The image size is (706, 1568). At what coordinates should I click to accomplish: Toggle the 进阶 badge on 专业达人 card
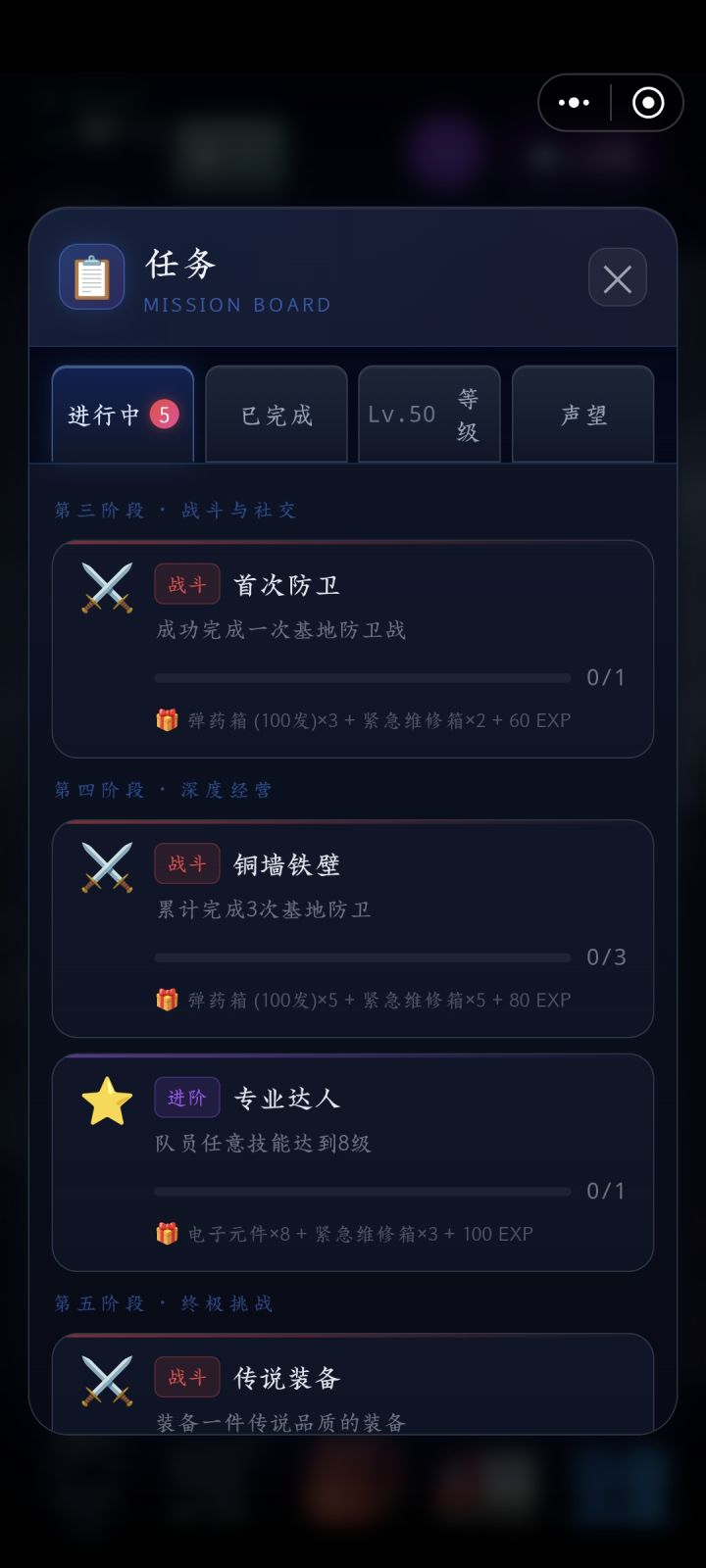tap(187, 1098)
